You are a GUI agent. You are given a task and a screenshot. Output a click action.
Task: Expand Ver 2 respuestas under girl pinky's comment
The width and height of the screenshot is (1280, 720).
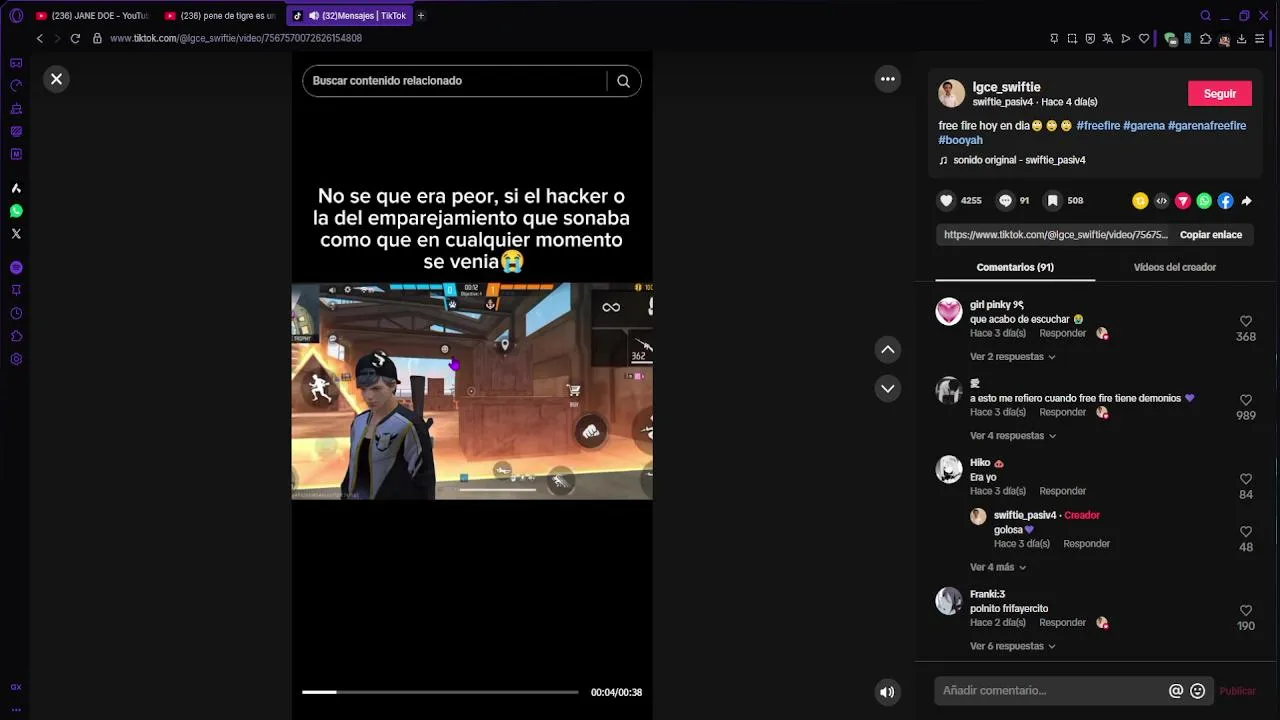pyautogui.click(x=1012, y=357)
